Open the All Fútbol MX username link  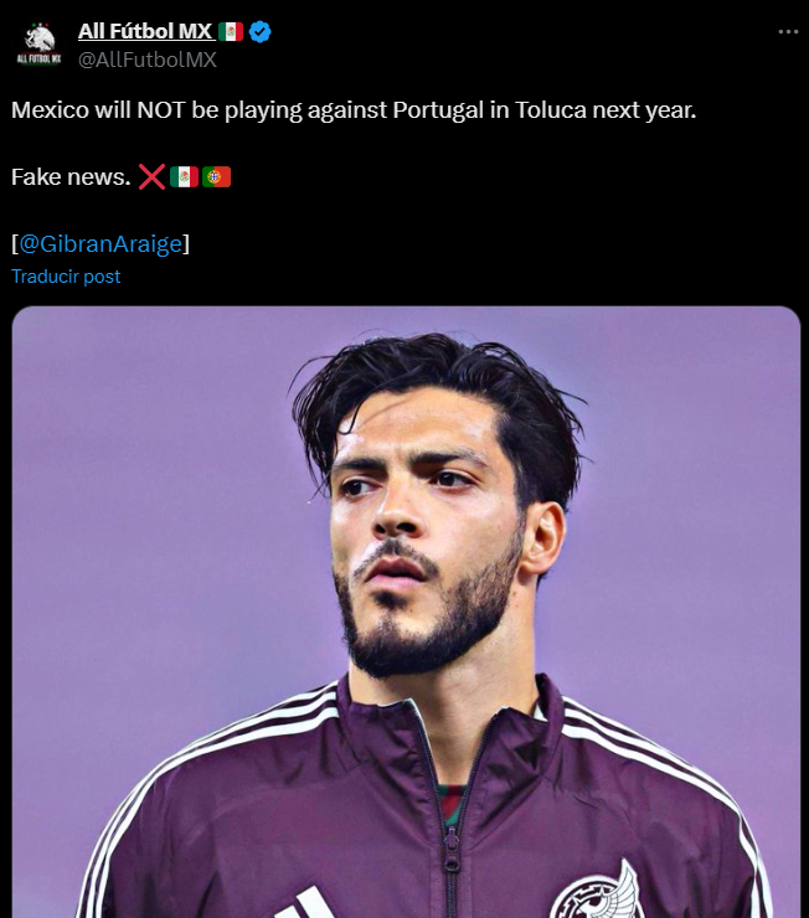[145, 30]
